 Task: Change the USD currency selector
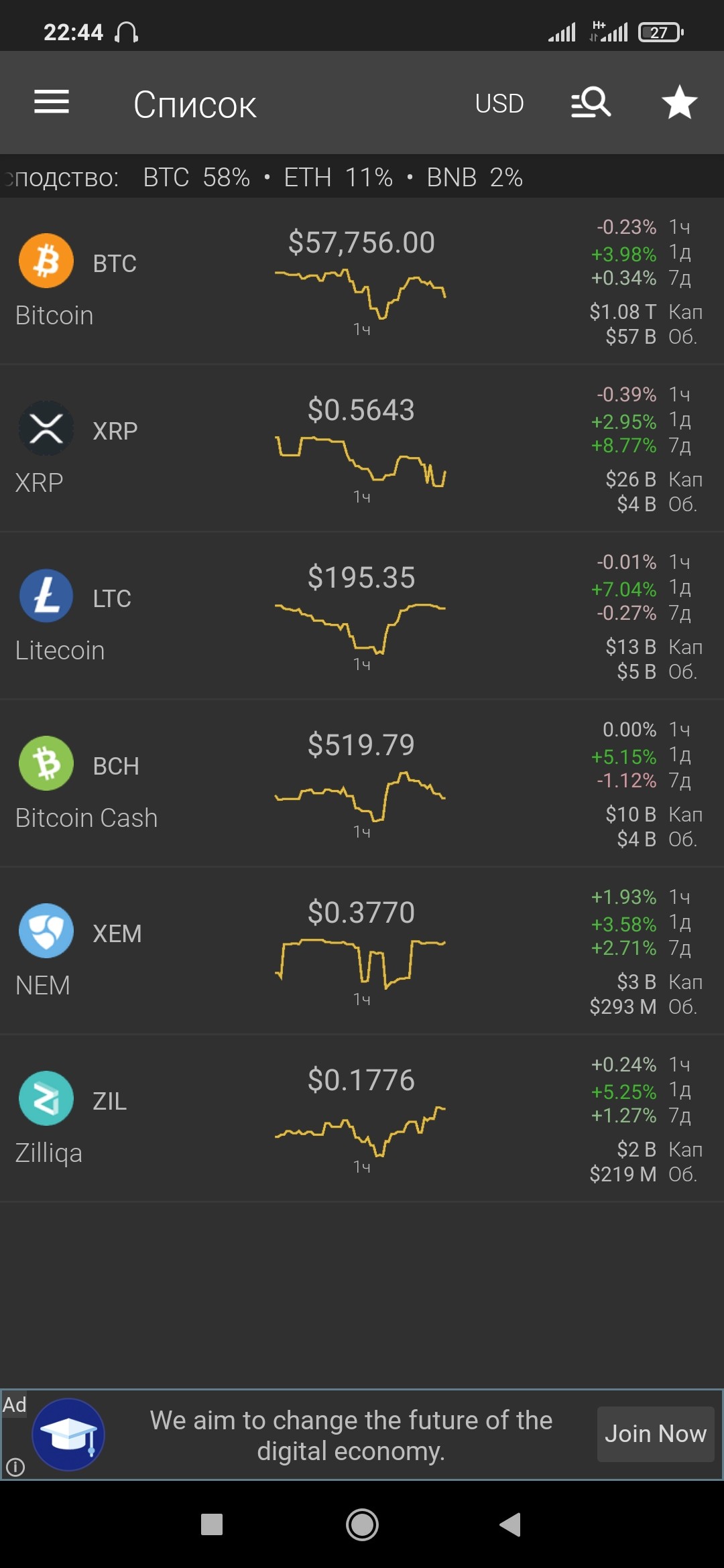click(x=499, y=104)
